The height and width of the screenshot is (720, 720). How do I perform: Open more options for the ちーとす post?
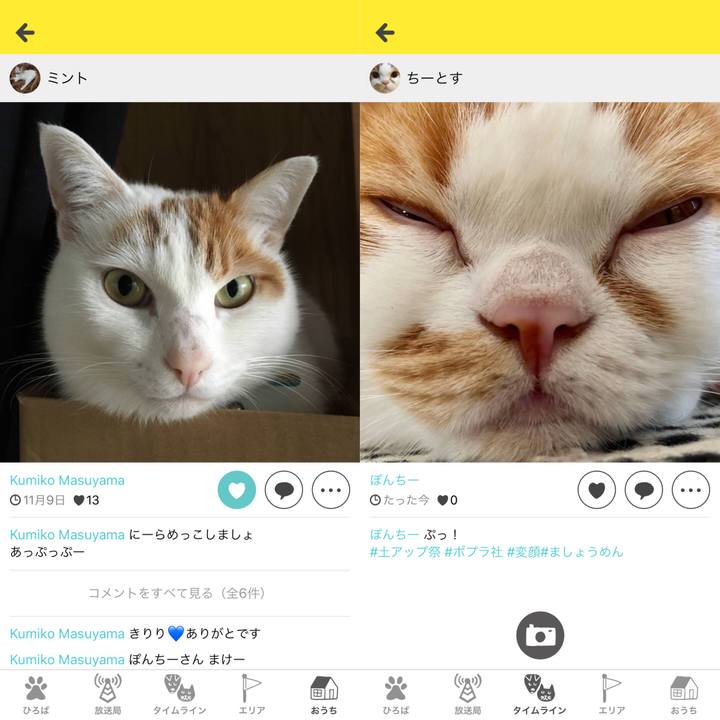coord(691,490)
